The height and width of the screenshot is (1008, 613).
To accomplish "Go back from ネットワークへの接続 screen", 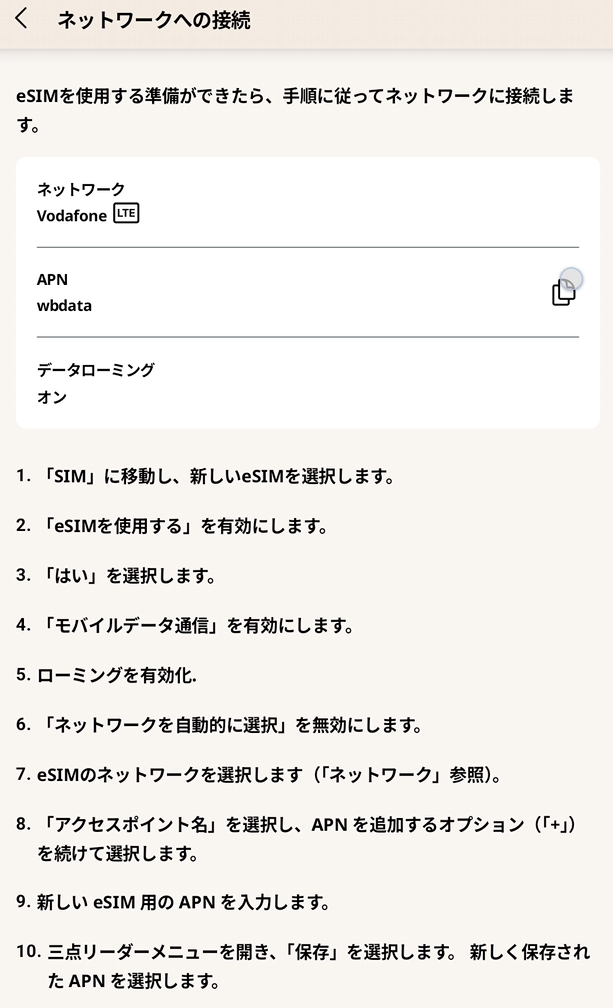I will pyautogui.click(x=22, y=20).
